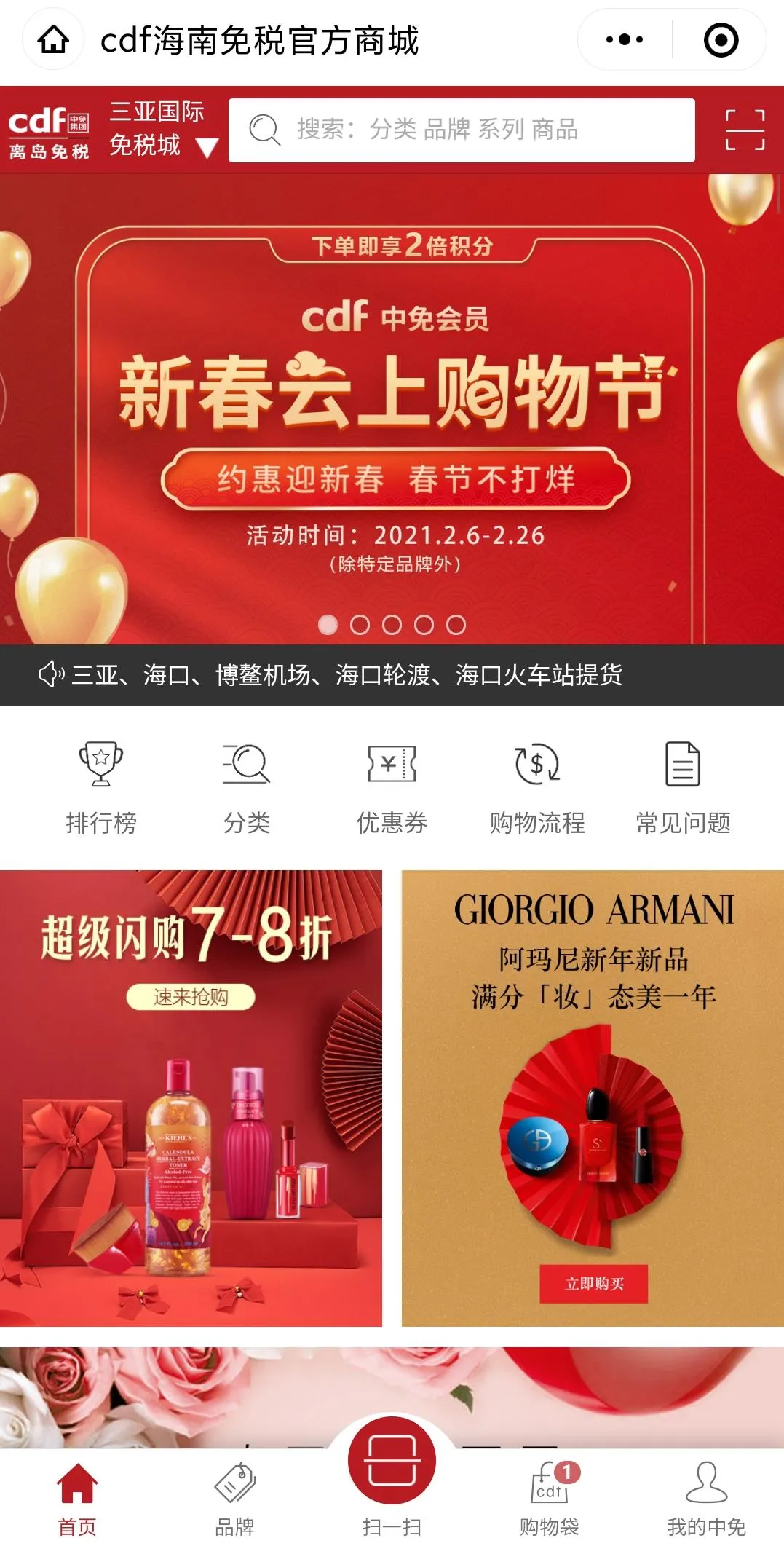Image resolution: width=784 pixels, height=1546 pixels.
Task: Open 排行榜 rankings
Action: [101, 786]
